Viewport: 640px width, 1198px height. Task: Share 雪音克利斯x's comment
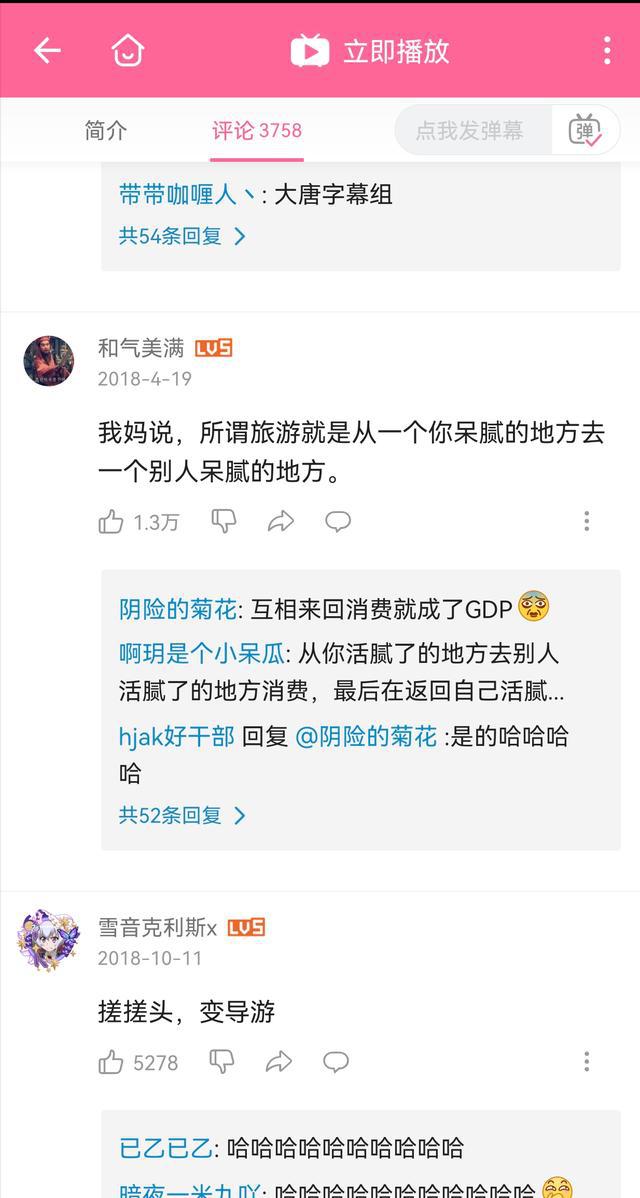click(279, 1061)
